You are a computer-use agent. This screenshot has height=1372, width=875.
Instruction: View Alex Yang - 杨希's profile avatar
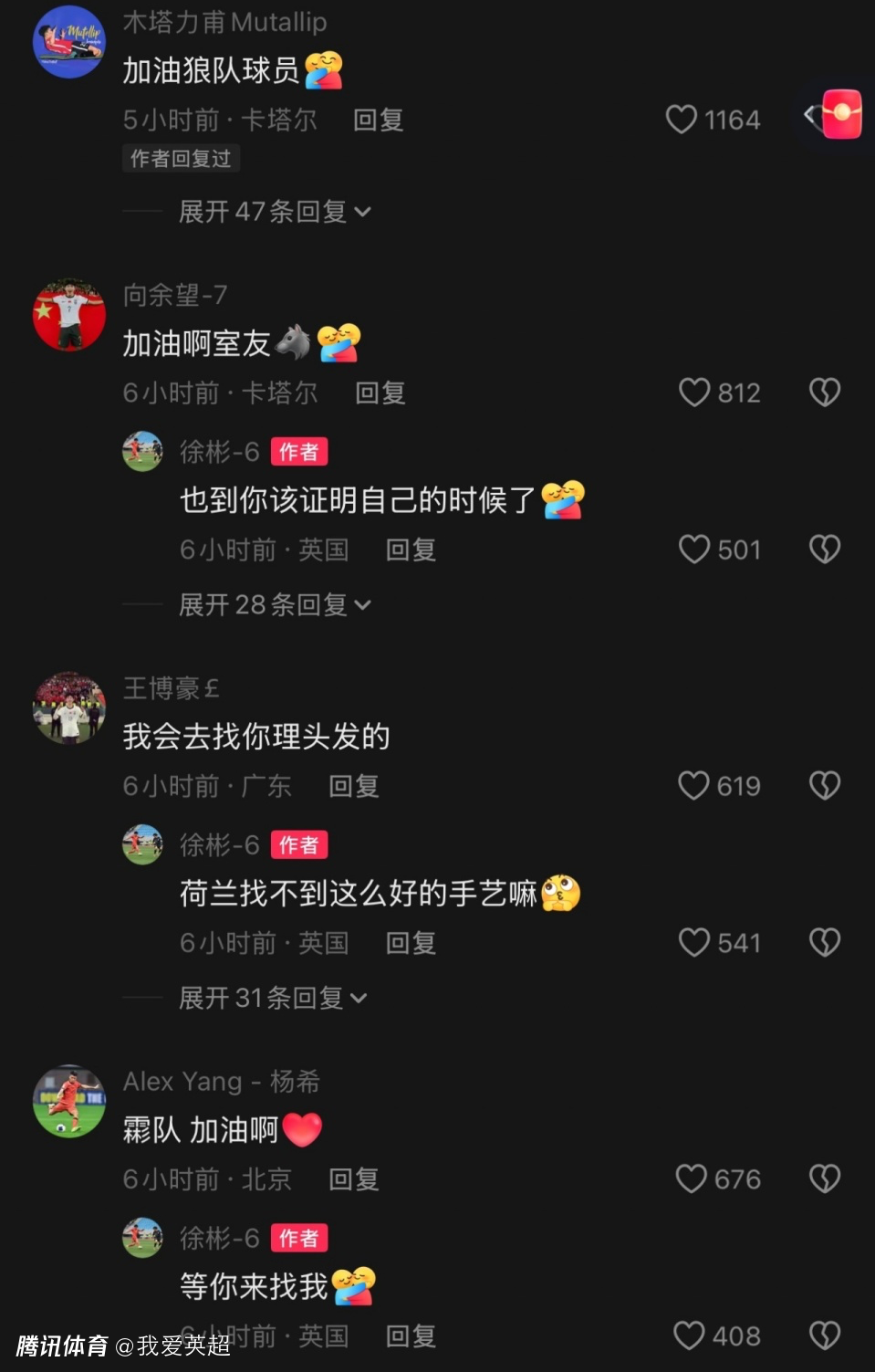69,1101
